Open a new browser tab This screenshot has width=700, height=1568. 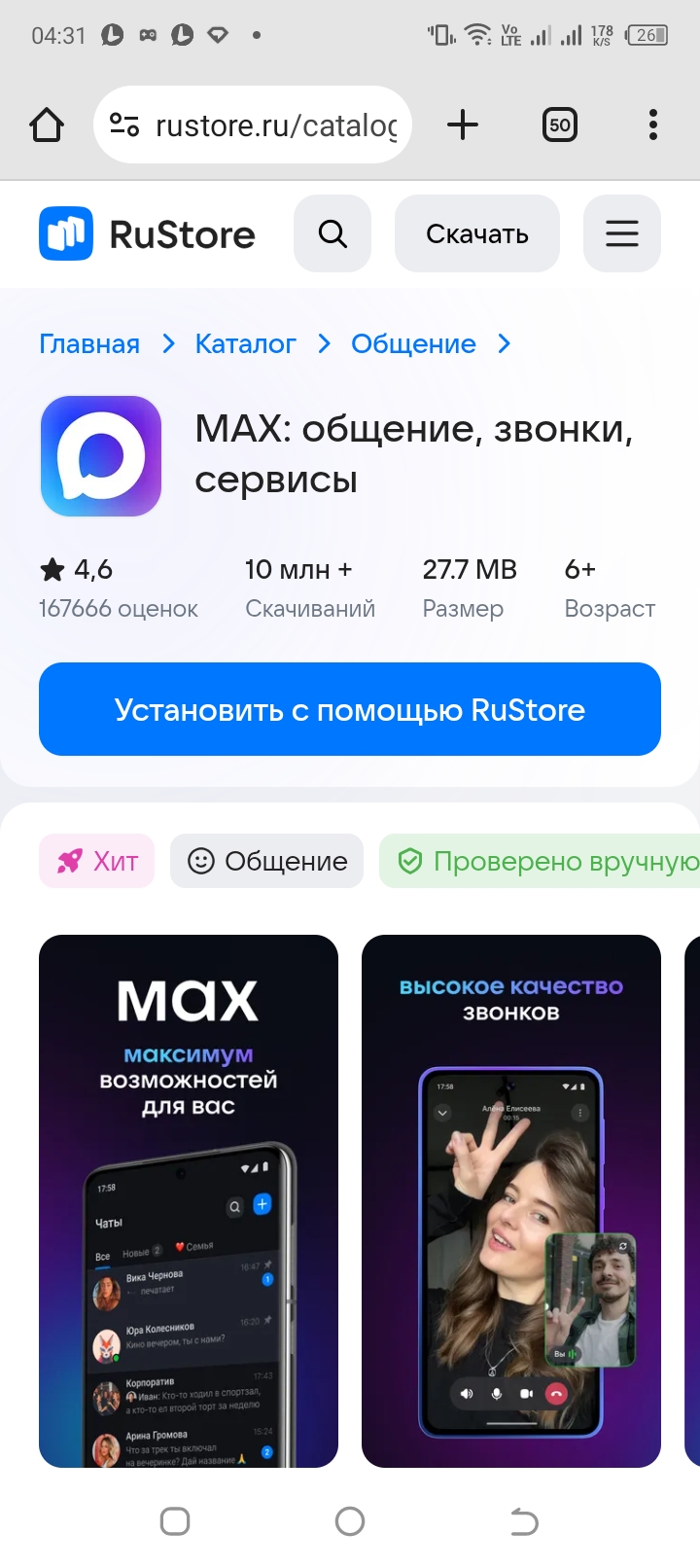[463, 125]
